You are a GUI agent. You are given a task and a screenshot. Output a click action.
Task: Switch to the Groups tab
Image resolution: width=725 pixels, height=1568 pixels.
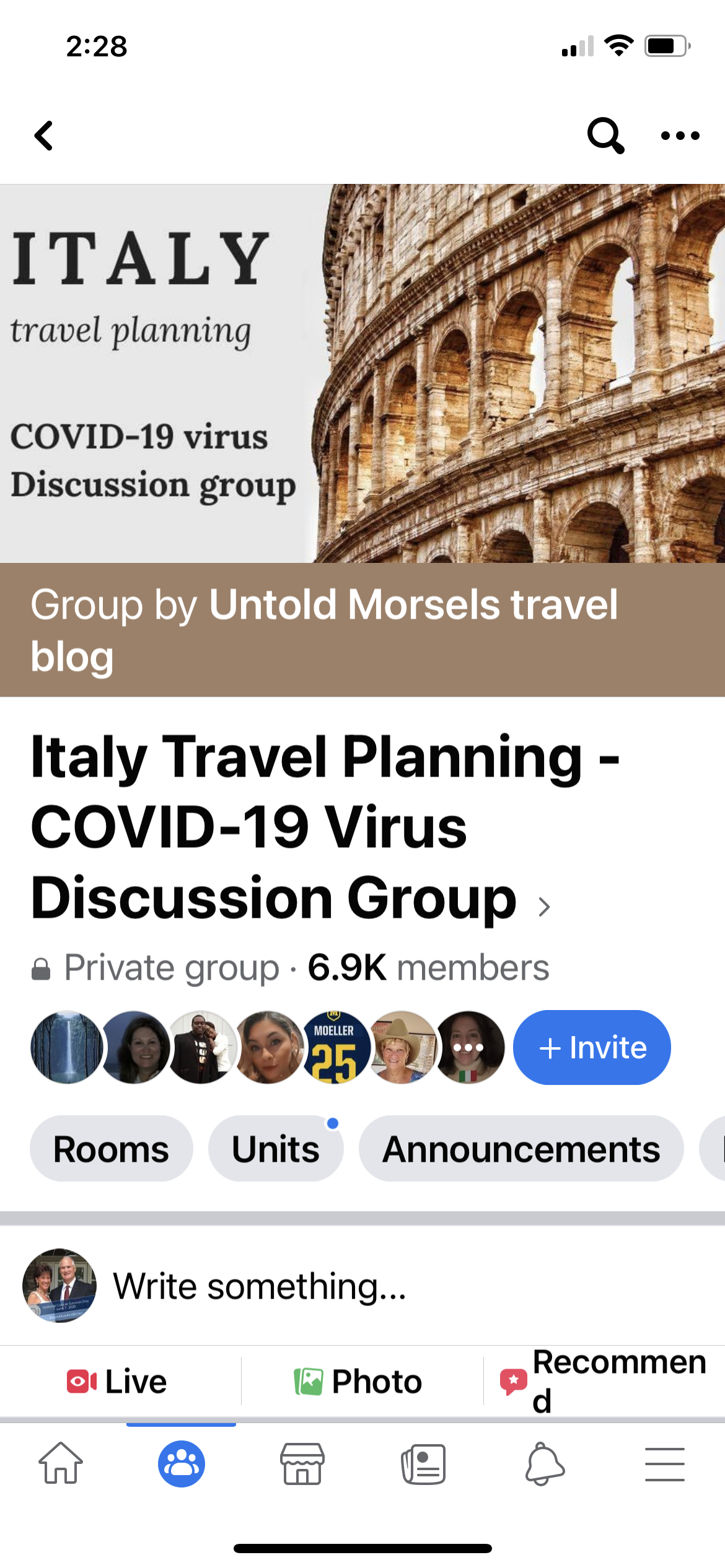click(181, 1463)
